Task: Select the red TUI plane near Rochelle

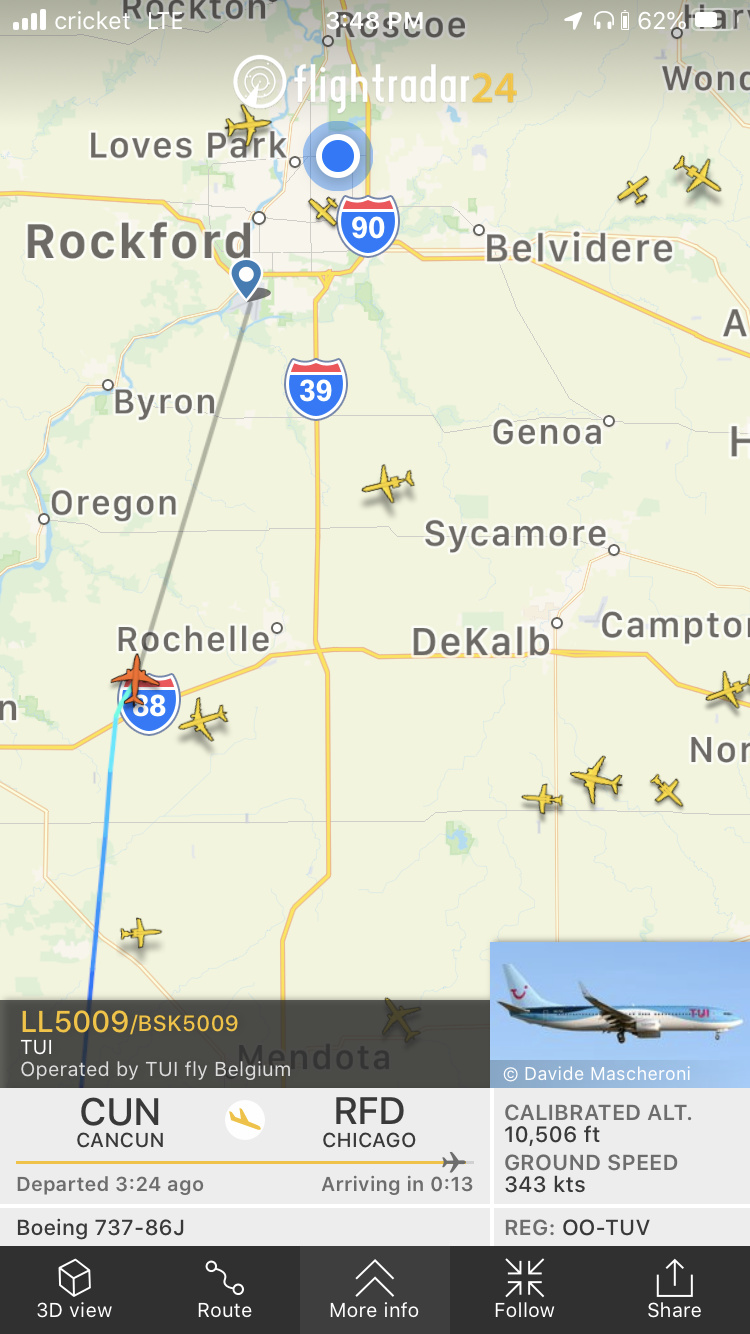Action: [x=134, y=679]
